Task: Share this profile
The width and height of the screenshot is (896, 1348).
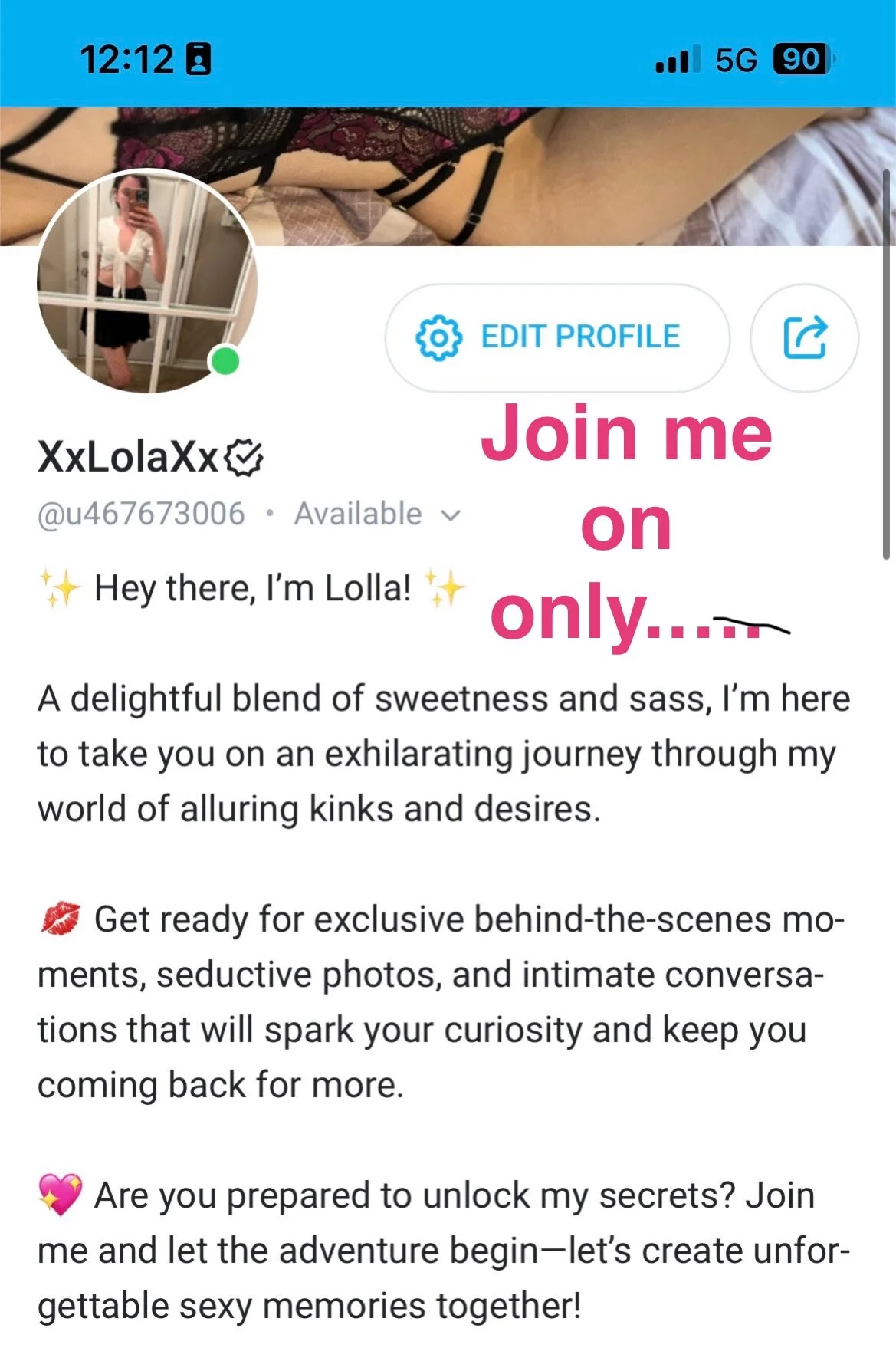Action: click(x=804, y=337)
